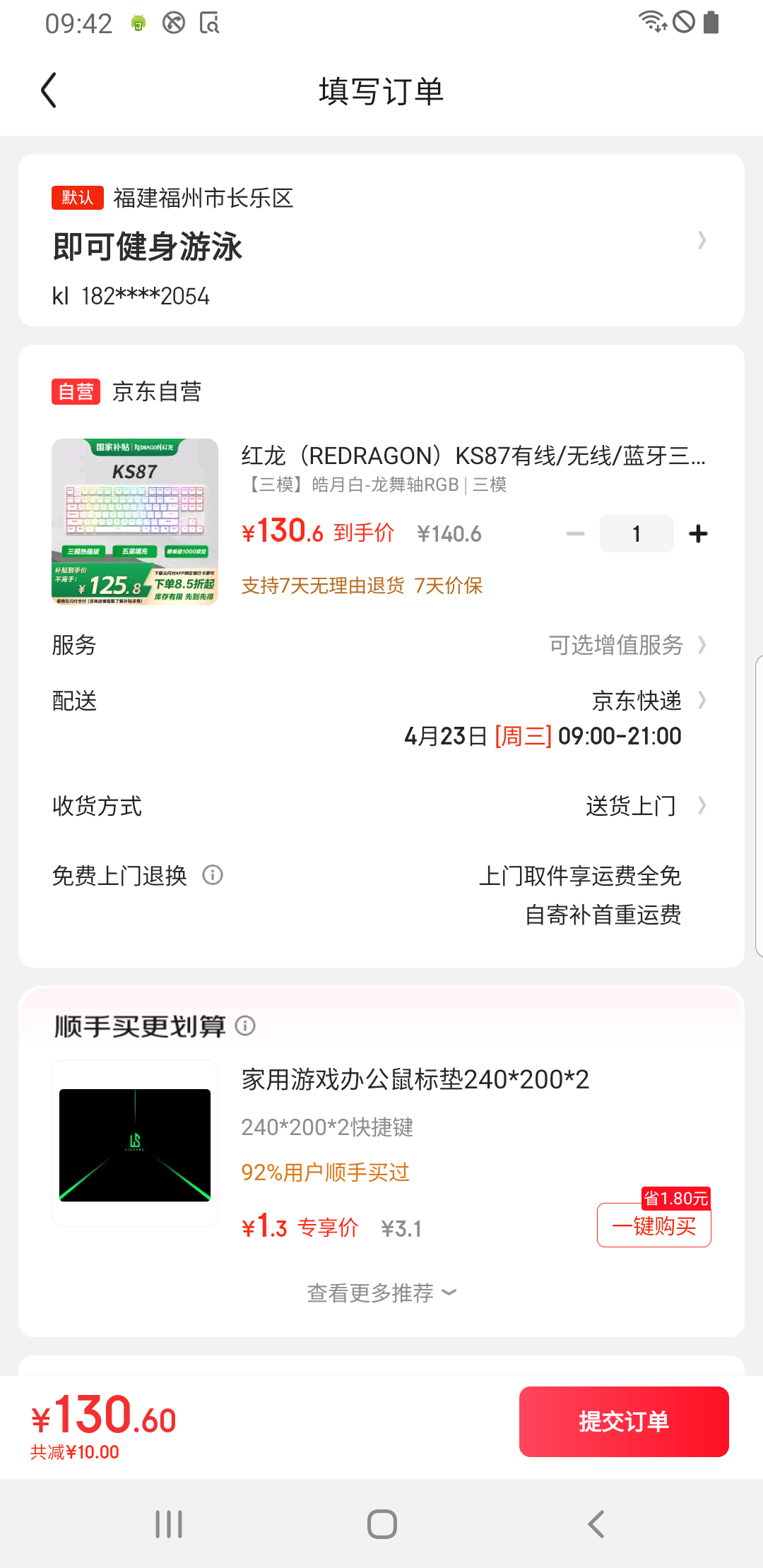Open 送货上门 receiving method options
763x1568 pixels.
(x=632, y=806)
